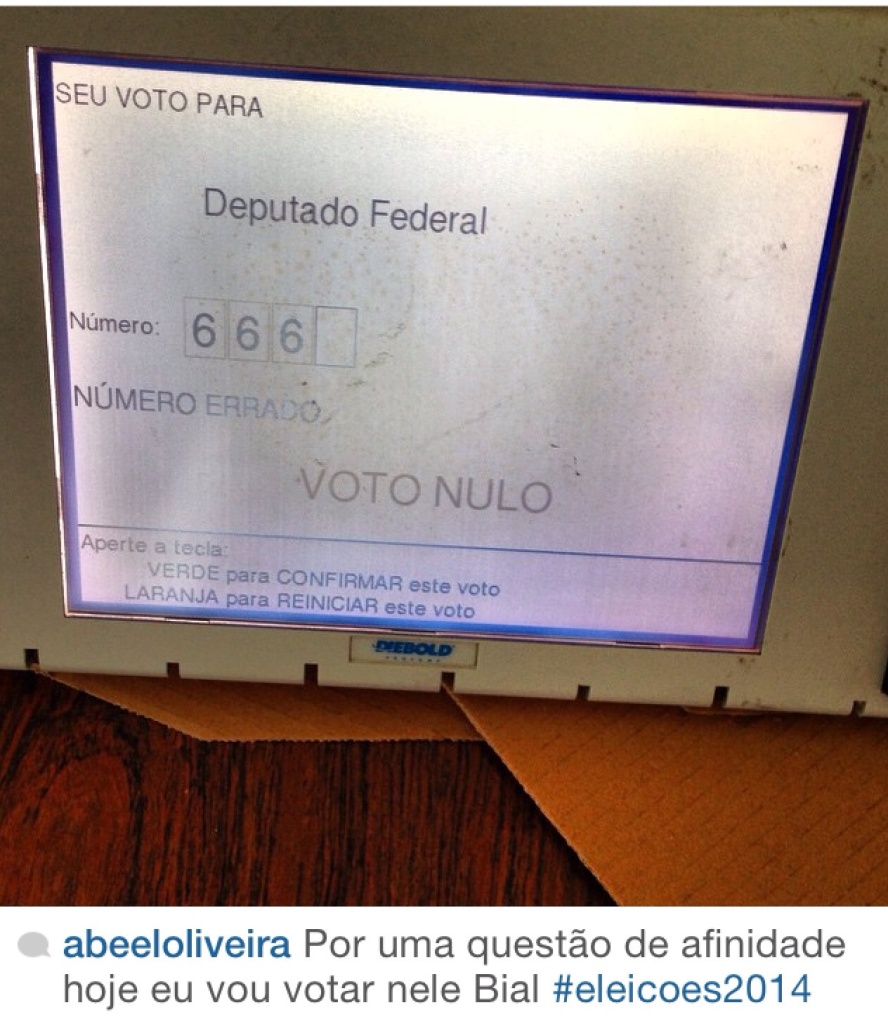Viewport: 888px width, 1024px height.
Task: Open abeeloliveira's profile from the caption
Action: tap(177, 945)
